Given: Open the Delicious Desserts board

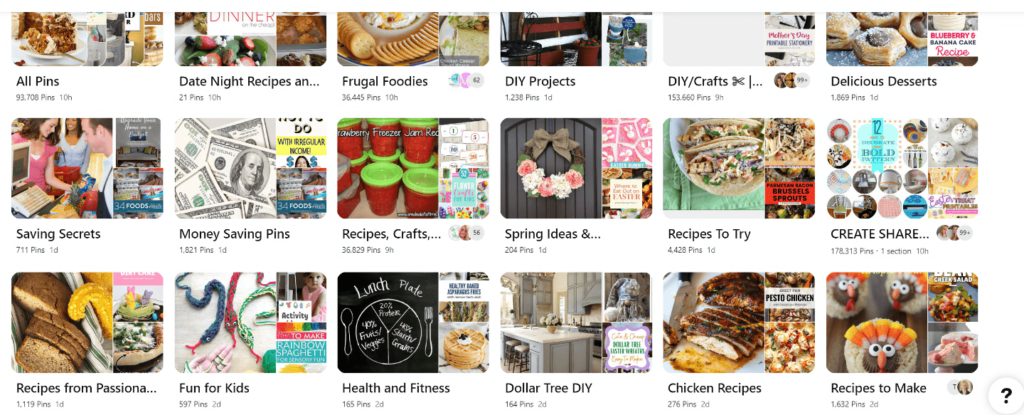Looking at the screenshot, I should click(x=902, y=40).
